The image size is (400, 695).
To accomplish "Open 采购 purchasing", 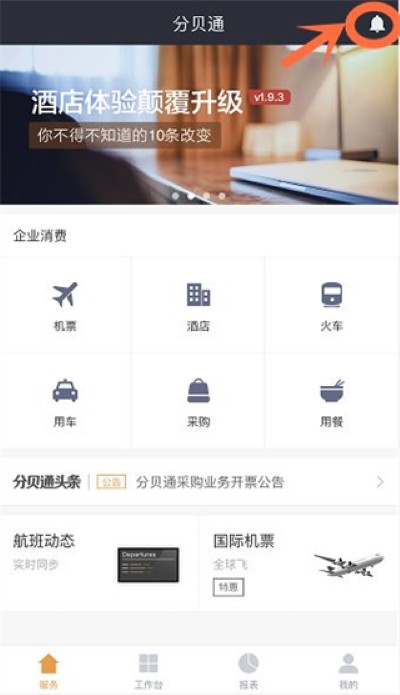I will [x=198, y=401].
